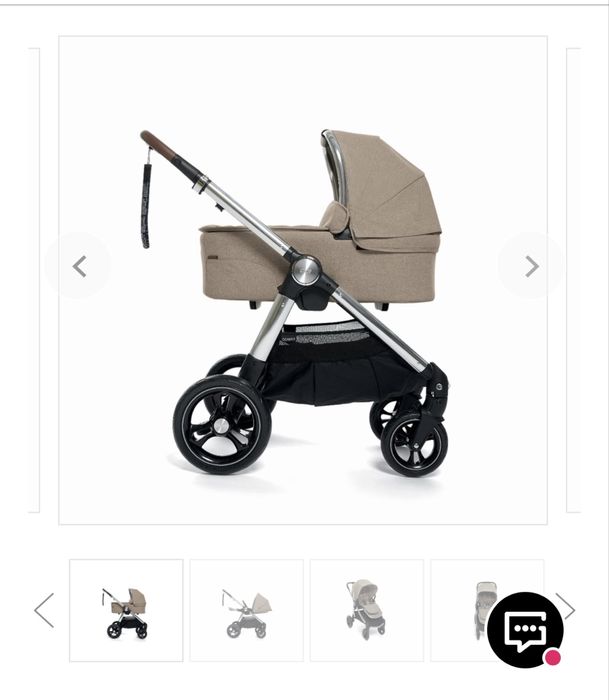This screenshot has height=700, width=609.
Task: Show the previous product image
Action: pos(79,266)
